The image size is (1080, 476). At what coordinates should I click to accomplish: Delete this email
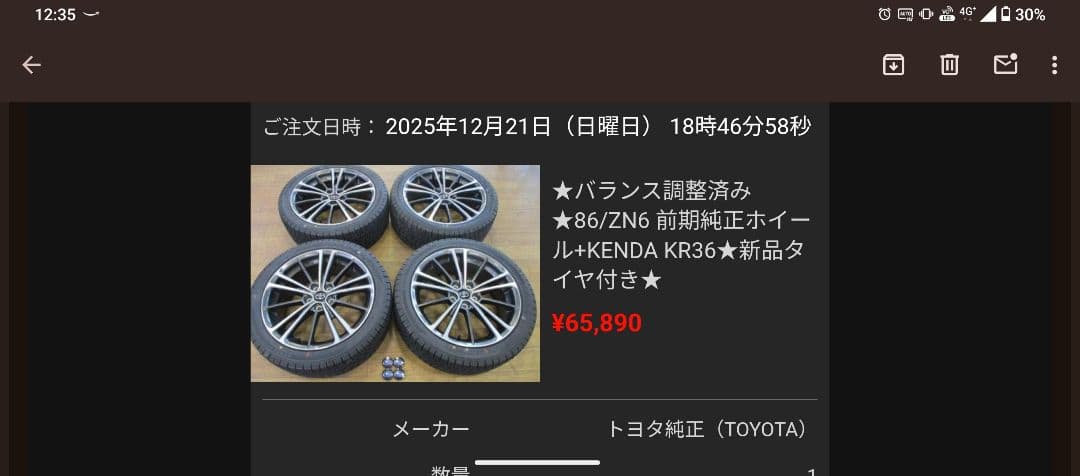949,65
